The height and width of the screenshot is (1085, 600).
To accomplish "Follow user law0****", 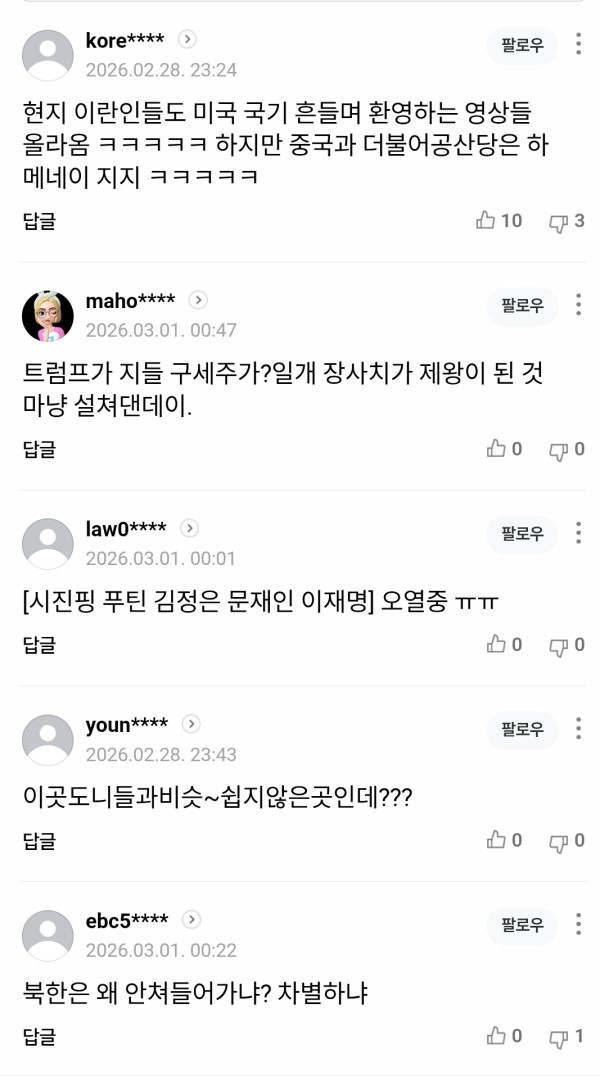I will click(x=522, y=533).
